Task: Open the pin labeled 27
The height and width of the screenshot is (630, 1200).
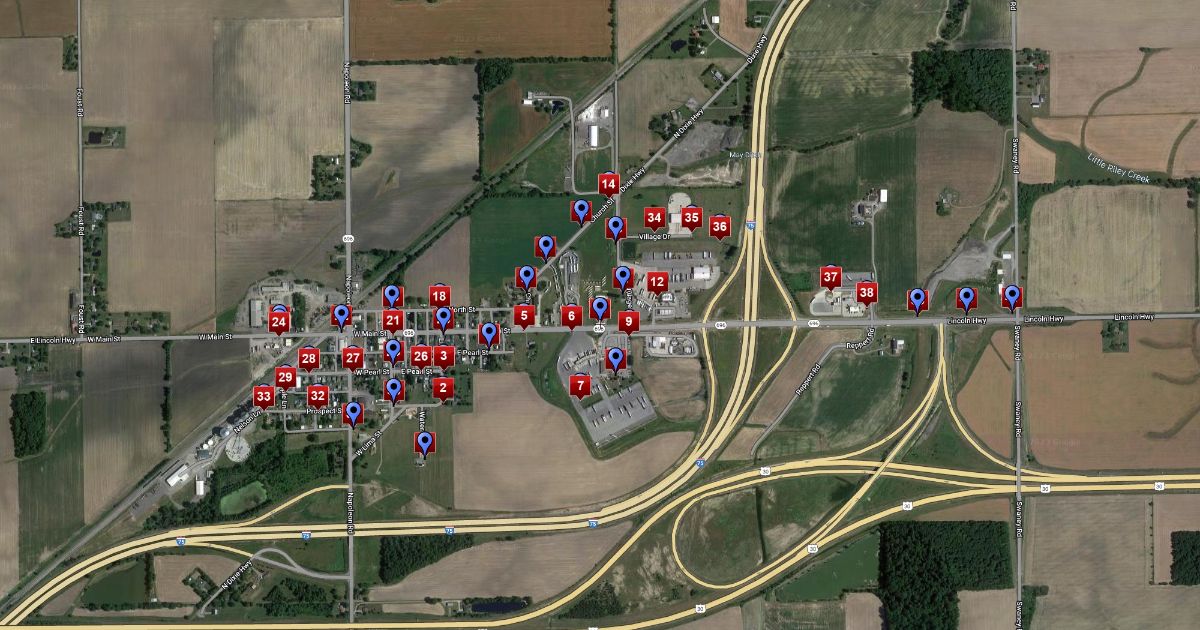Action: [x=352, y=357]
